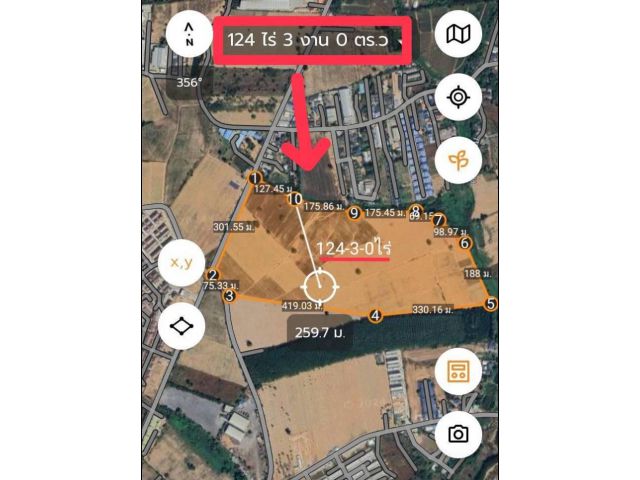Tap the north compass button
640x480 pixels.
click(x=188, y=37)
